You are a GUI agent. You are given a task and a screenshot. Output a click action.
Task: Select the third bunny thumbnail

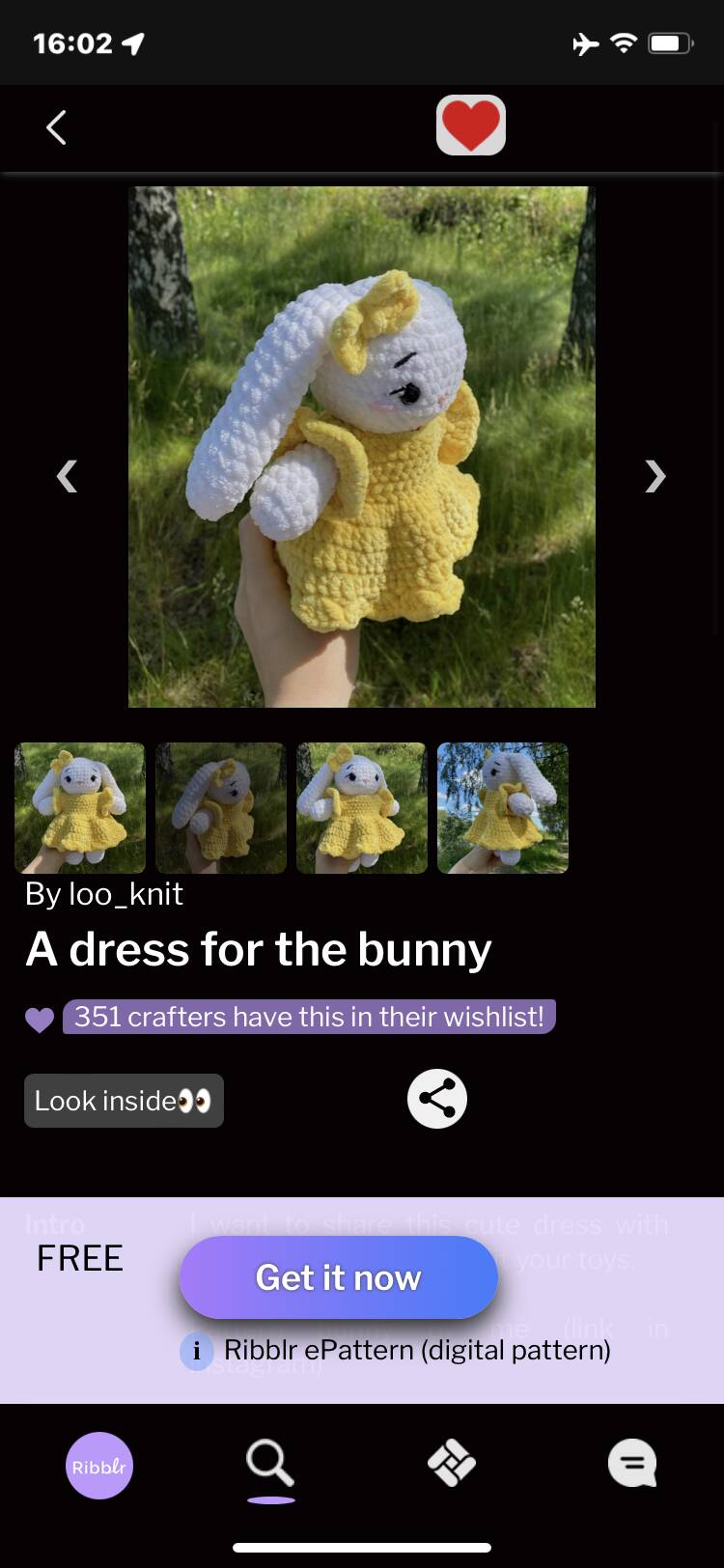[362, 808]
